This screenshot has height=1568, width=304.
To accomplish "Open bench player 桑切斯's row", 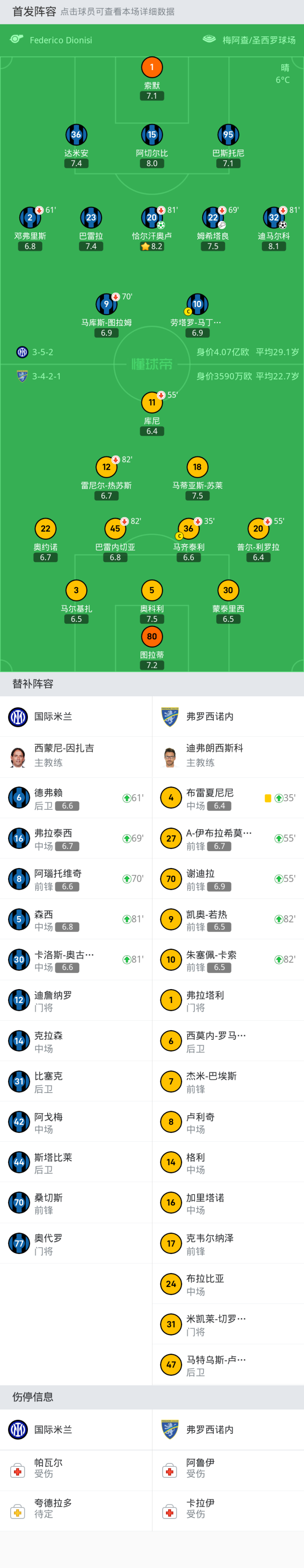I will (x=76, y=1202).
